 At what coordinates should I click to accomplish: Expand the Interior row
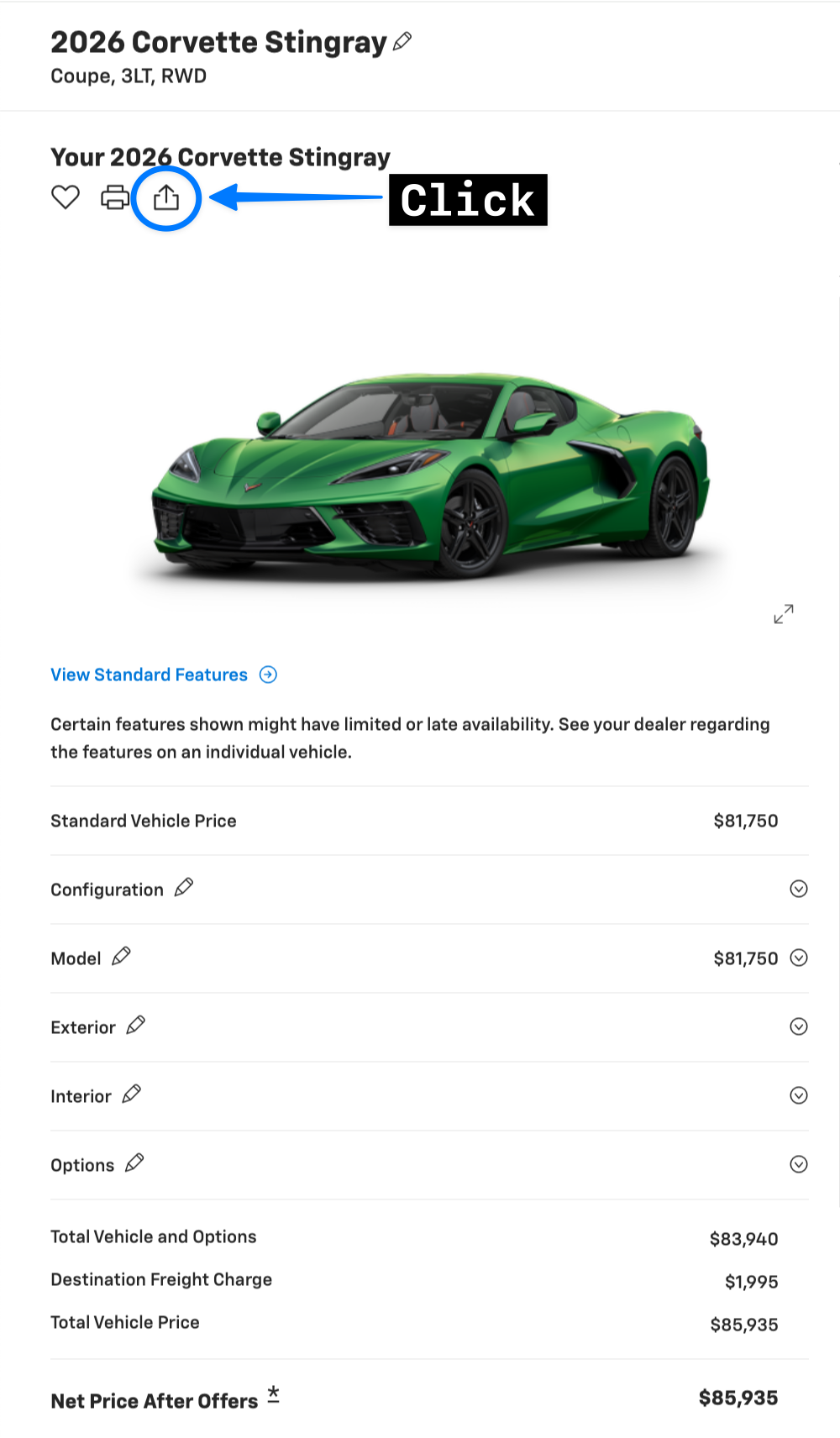coord(799,1095)
